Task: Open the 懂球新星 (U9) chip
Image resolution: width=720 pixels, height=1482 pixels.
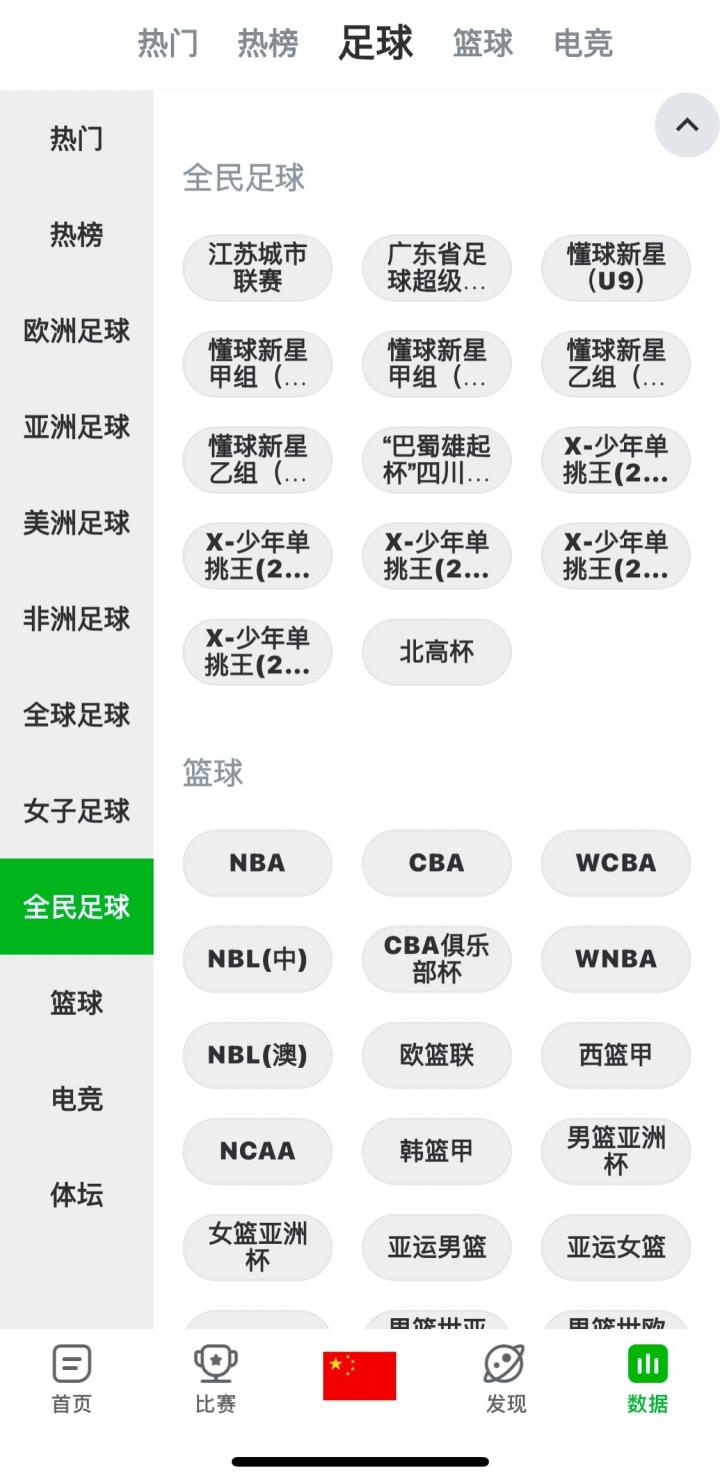Action: click(x=615, y=268)
